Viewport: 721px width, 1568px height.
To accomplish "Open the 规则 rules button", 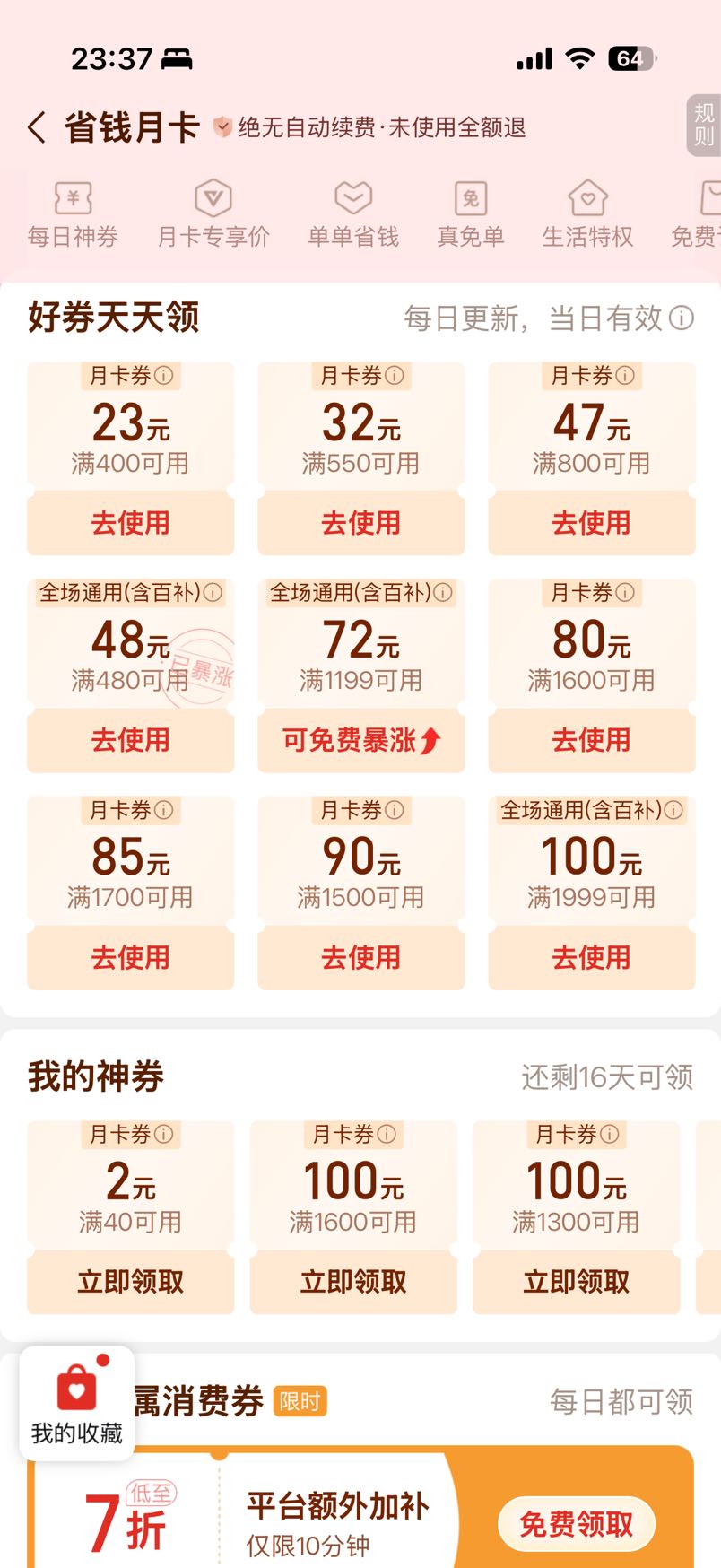I will point(704,125).
